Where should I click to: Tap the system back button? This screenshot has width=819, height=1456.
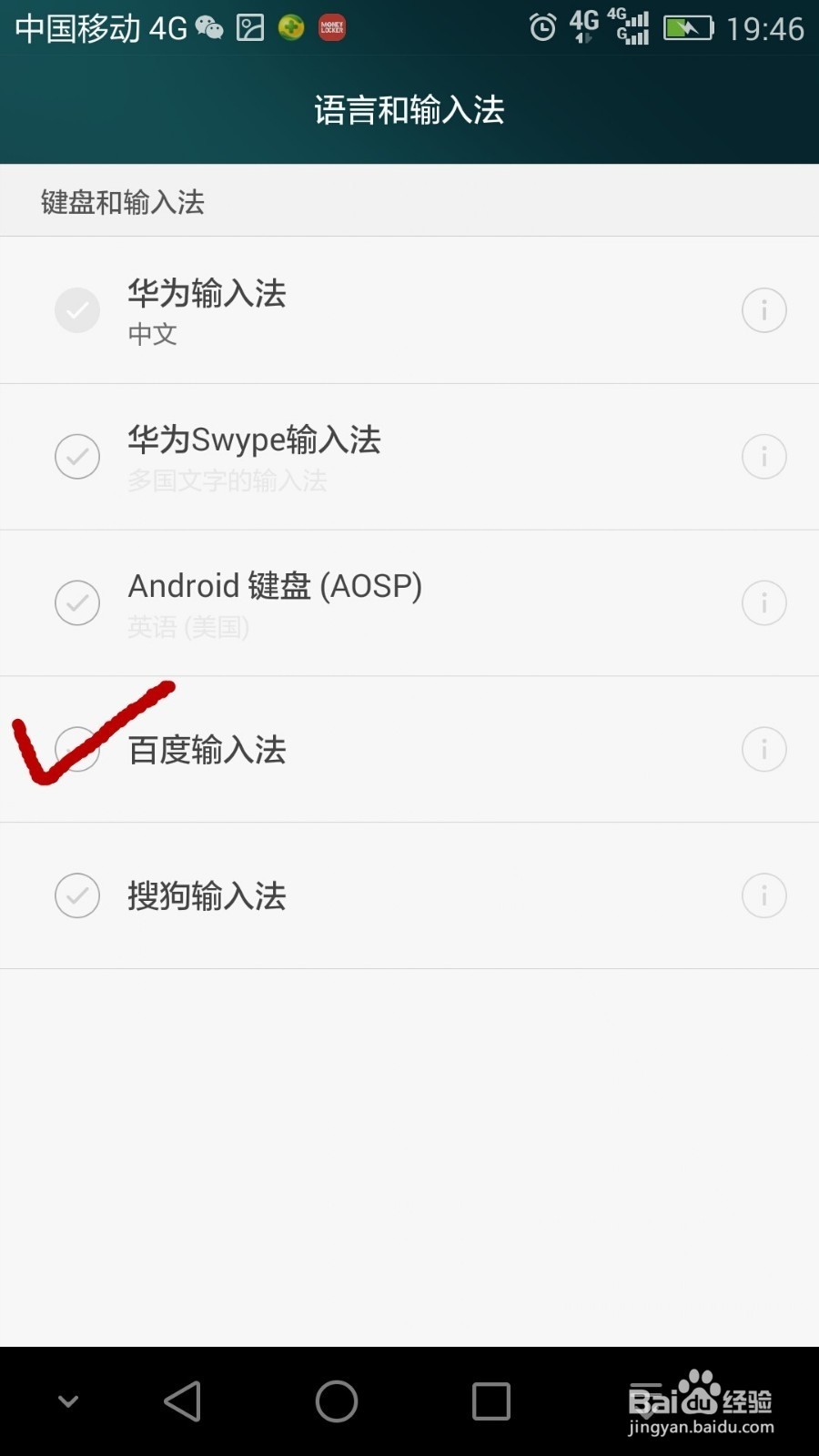[x=183, y=1401]
